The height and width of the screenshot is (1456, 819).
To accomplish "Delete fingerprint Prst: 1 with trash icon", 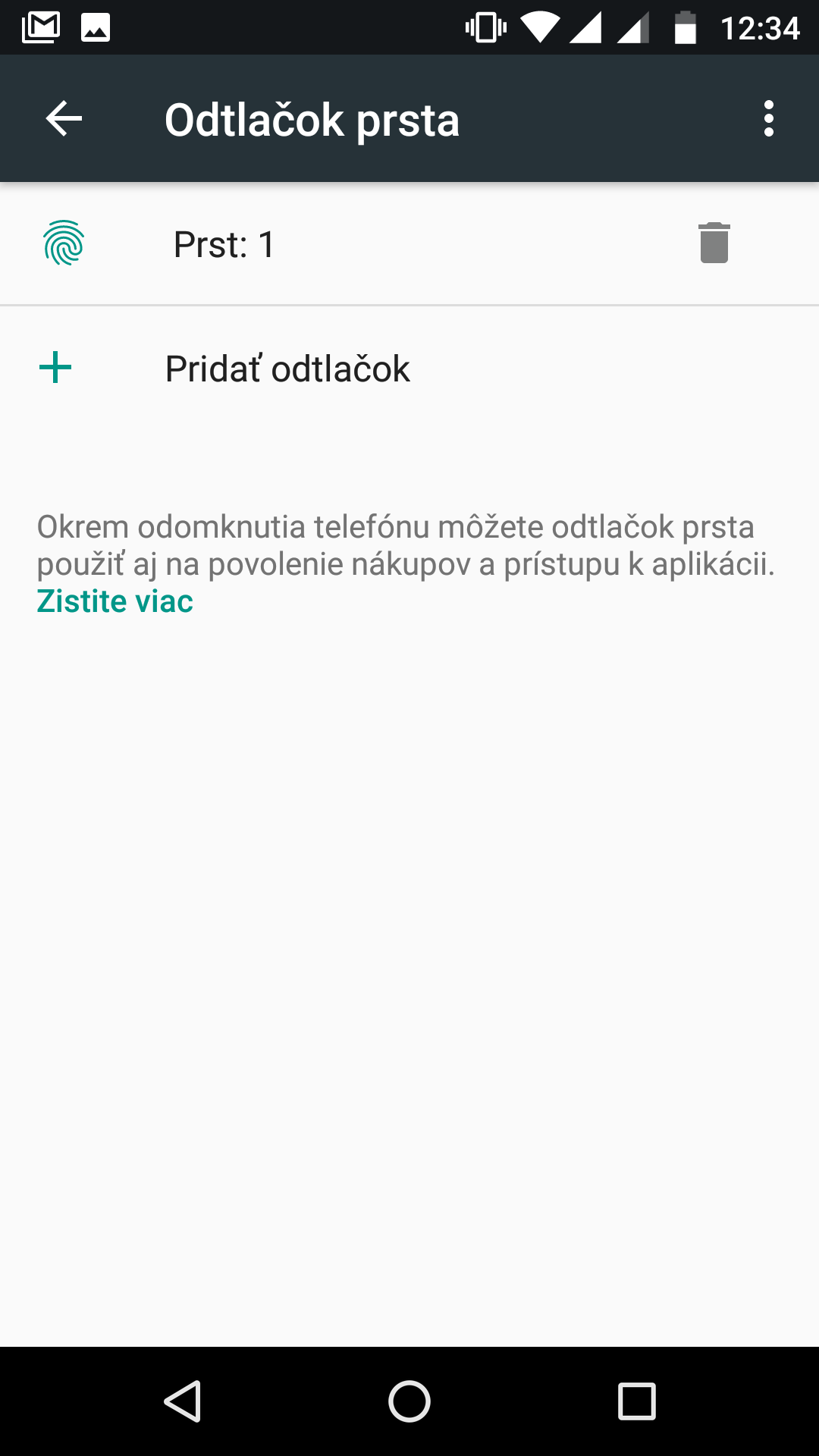I will click(714, 243).
